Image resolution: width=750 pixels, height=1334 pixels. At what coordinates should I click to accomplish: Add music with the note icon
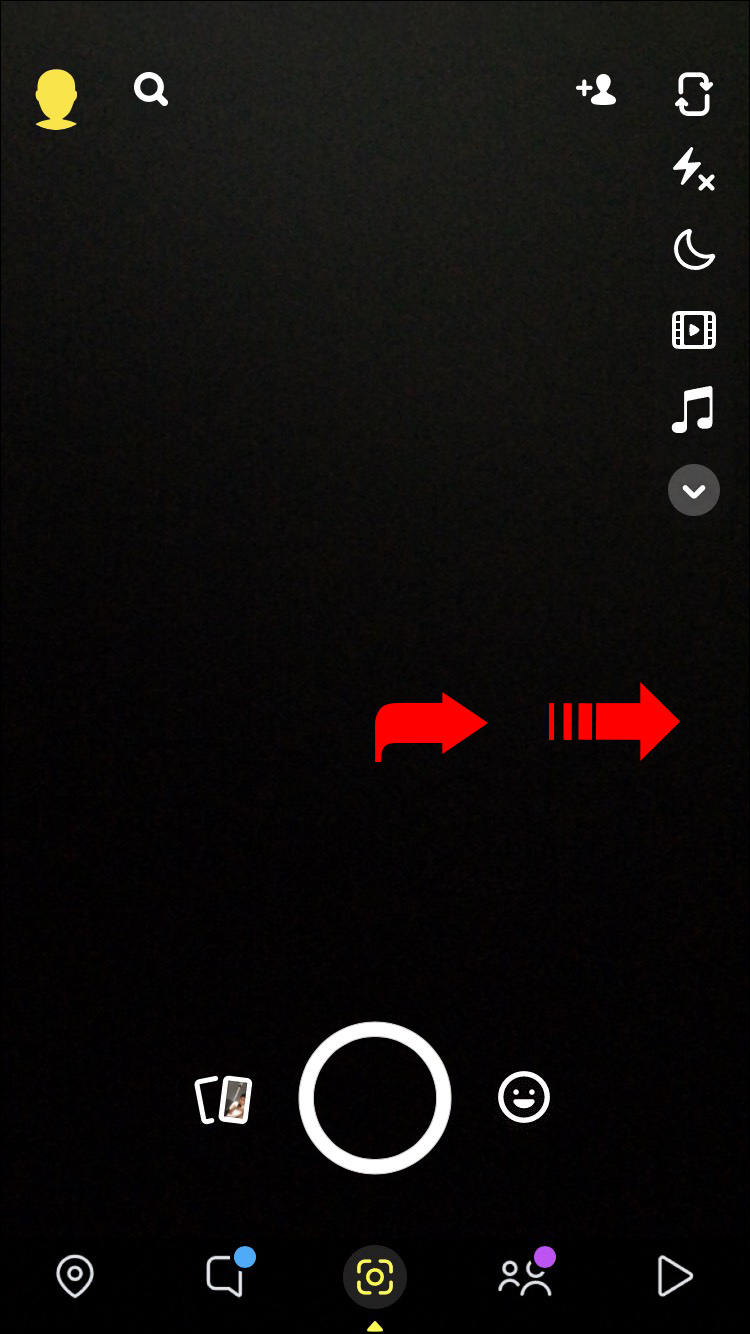[x=693, y=409]
